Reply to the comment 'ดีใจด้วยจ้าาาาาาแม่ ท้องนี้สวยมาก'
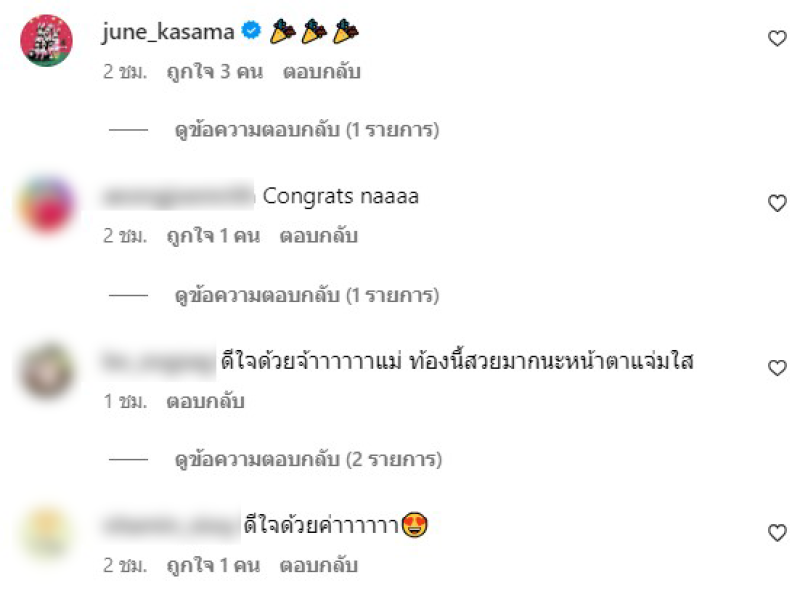The height and width of the screenshot is (607, 800). click(208, 402)
